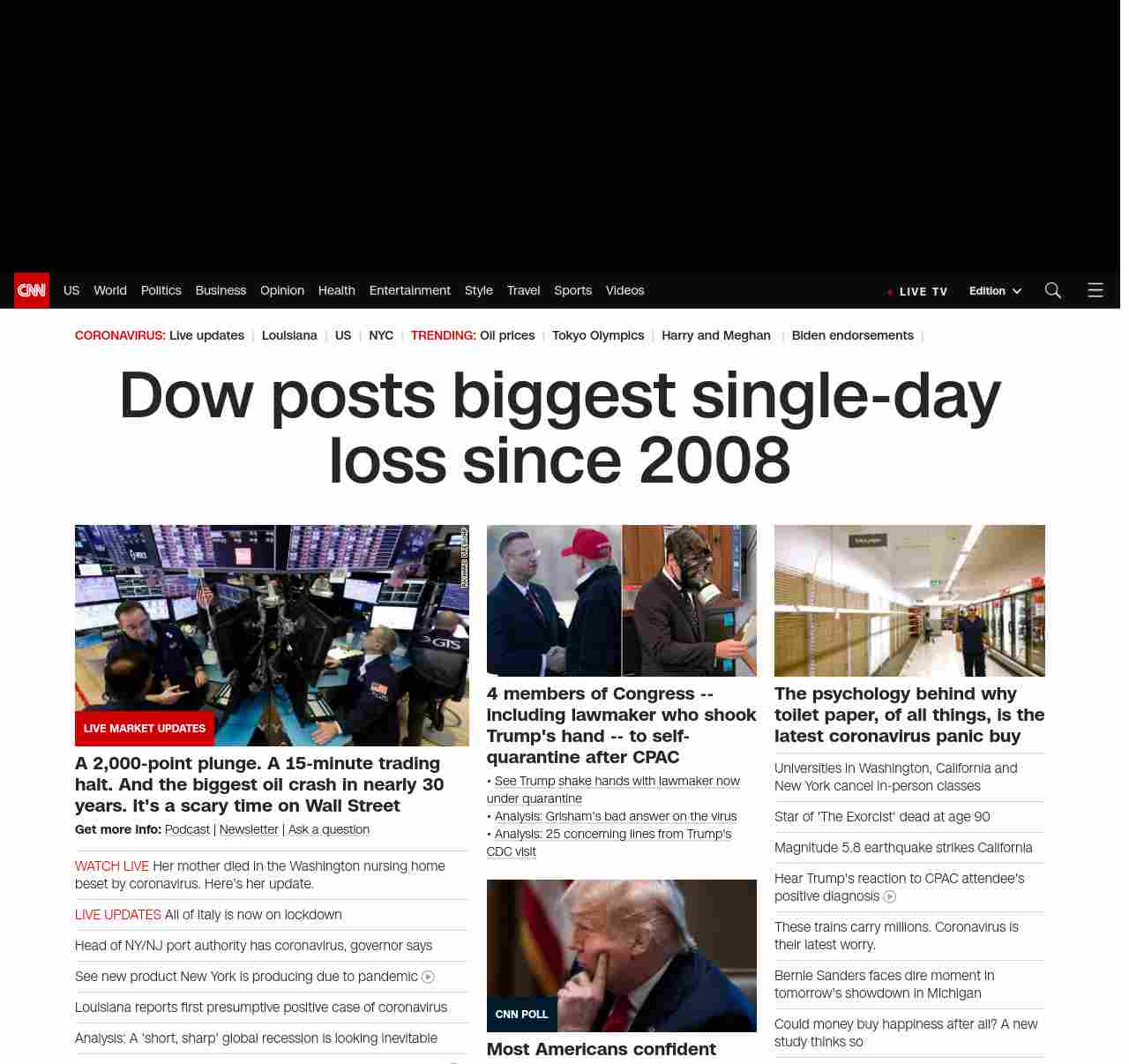Open the coronavirus Podcast link
Image resolution: width=1129 pixels, height=1064 pixels.
[187, 829]
